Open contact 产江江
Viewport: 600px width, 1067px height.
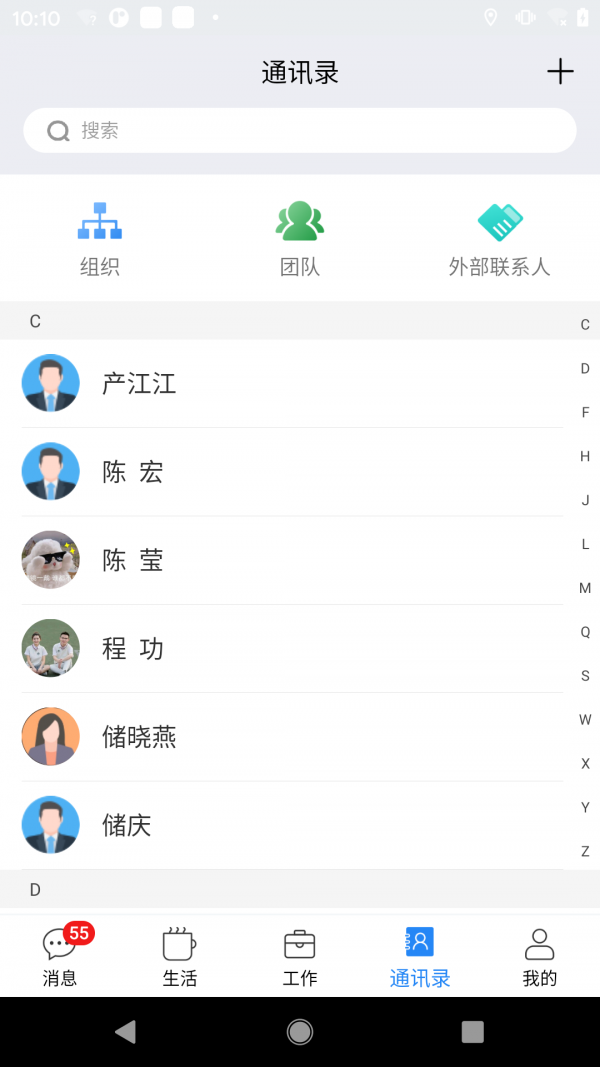[x=290, y=384]
